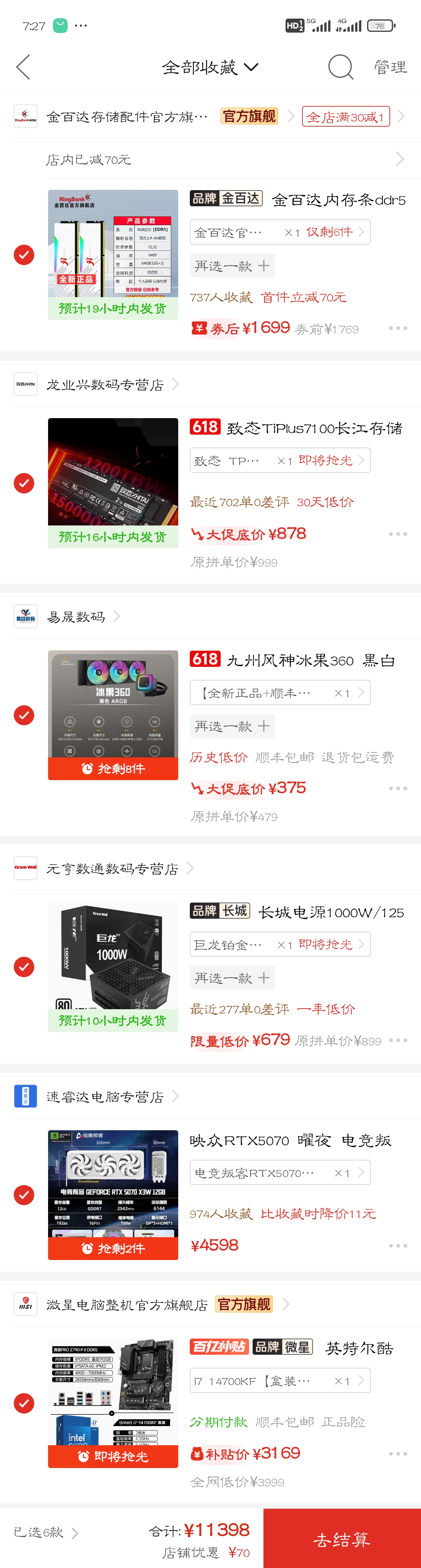Viewport: 421px width, 1568px height.
Task: Expand 店内已减70元 discount details
Action: click(219, 160)
